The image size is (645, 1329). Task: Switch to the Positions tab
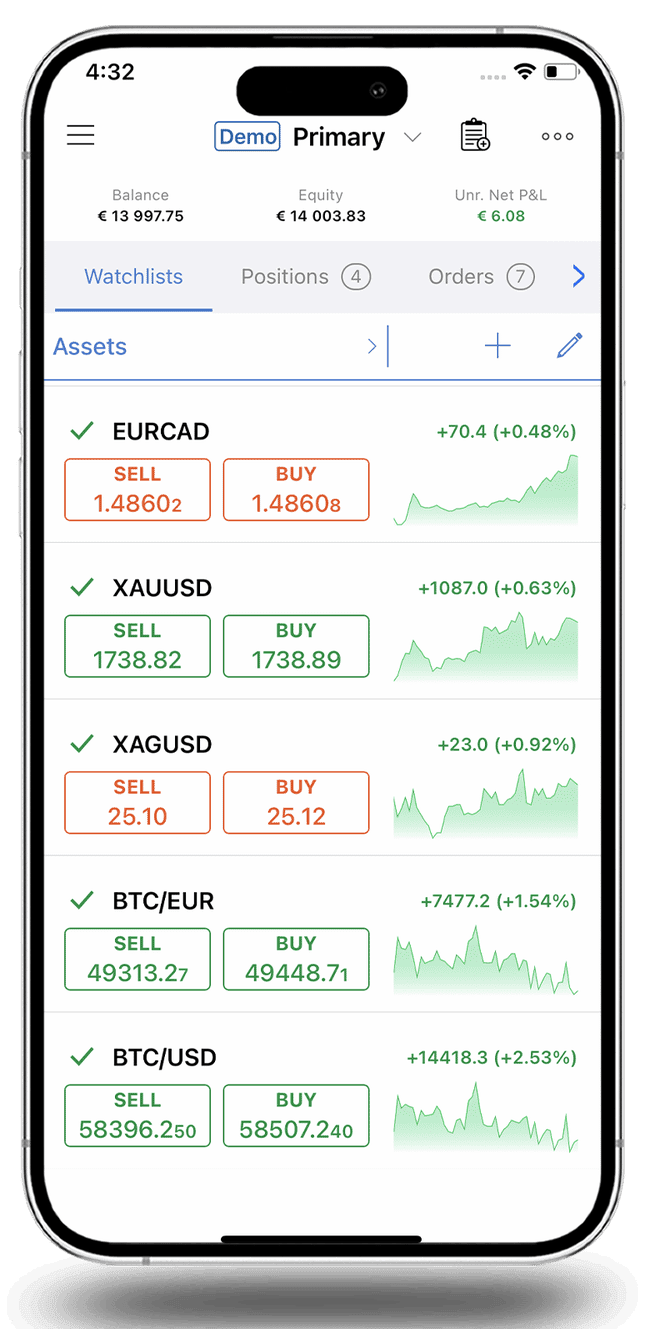305,277
